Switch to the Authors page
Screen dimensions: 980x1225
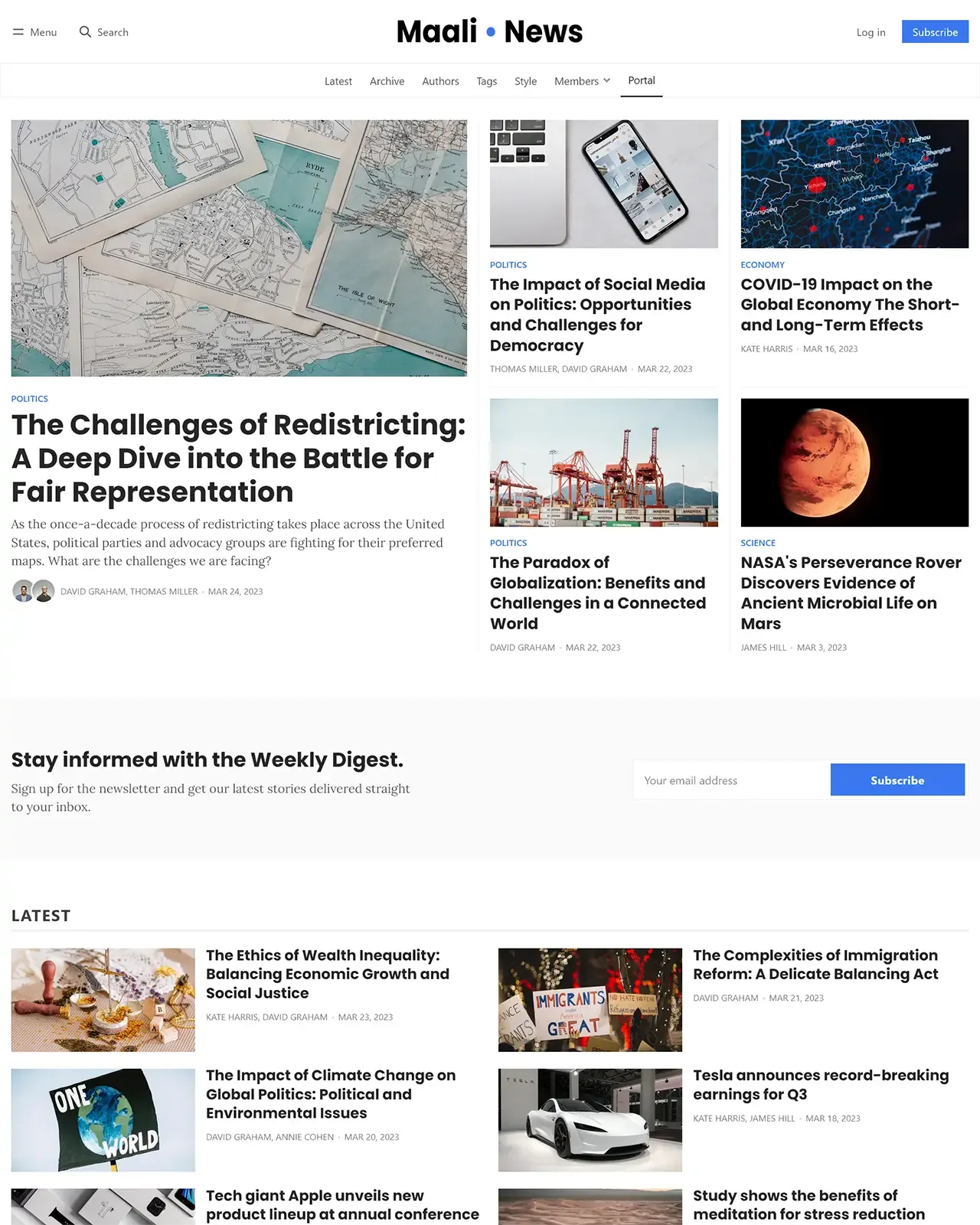click(440, 81)
